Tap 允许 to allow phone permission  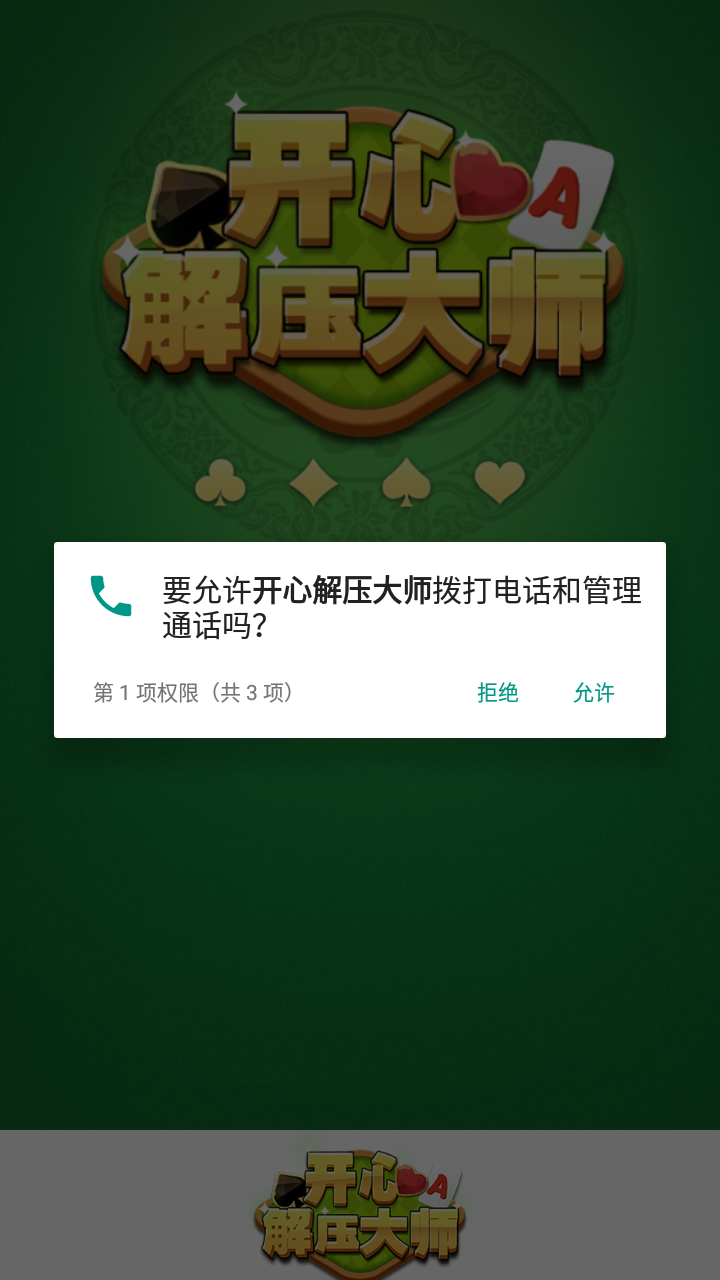[593, 693]
